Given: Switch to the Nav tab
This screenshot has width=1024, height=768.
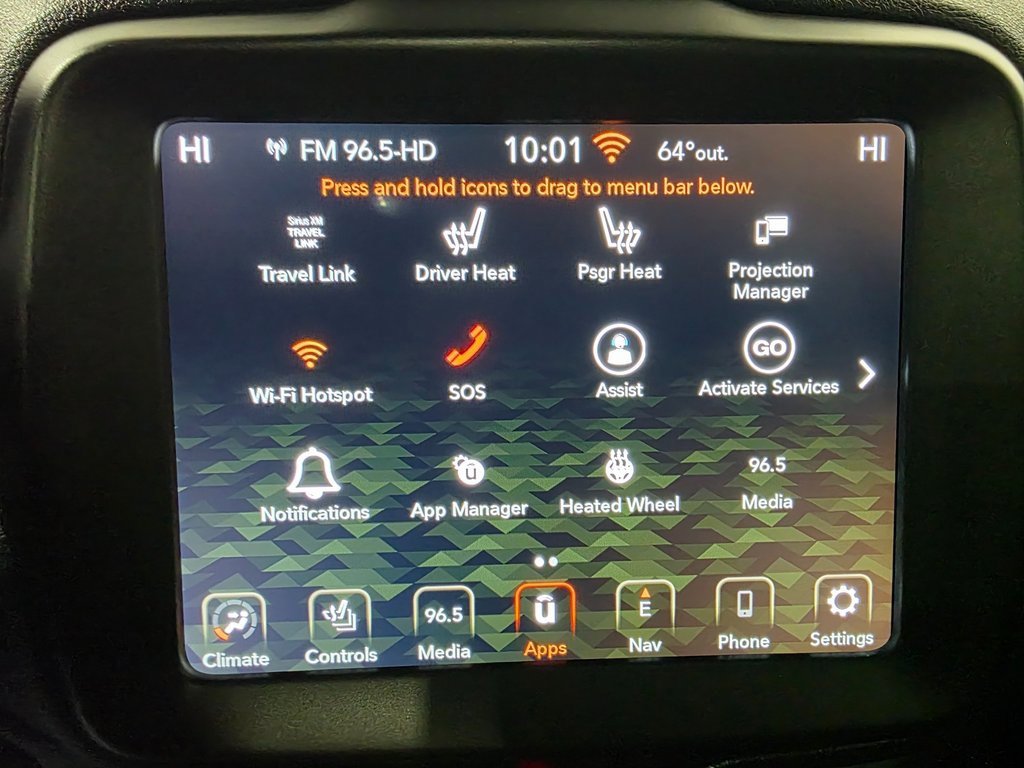Looking at the screenshot, I should (645, 619).
